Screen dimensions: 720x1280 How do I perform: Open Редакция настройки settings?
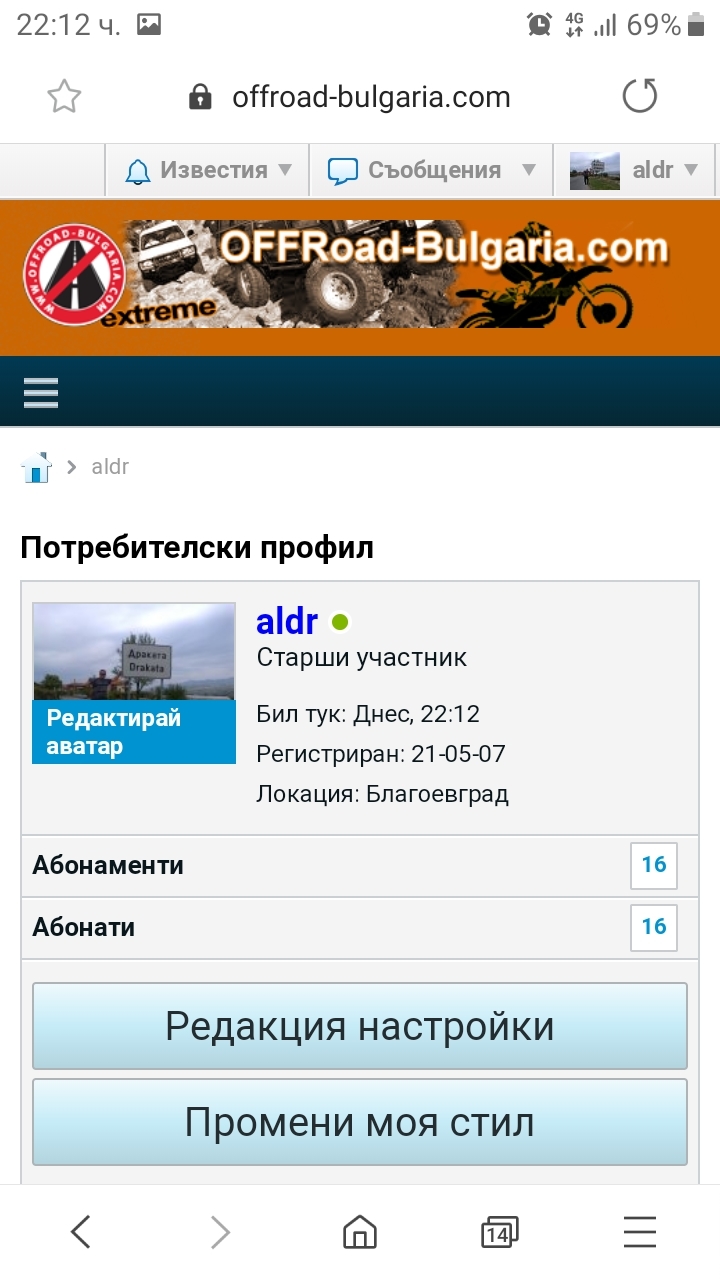pyautogui.click(x=360, y=1026)
